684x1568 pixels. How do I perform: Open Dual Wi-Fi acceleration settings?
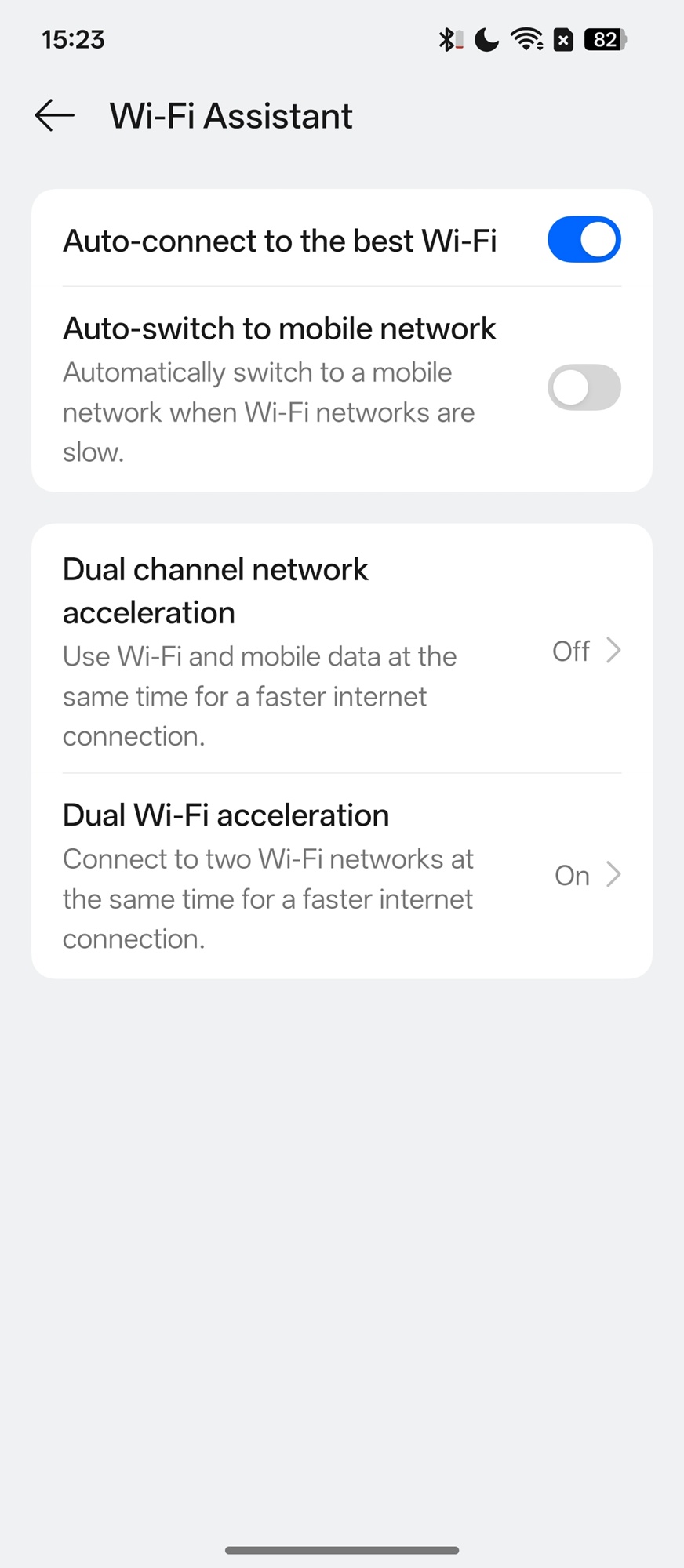341,875
